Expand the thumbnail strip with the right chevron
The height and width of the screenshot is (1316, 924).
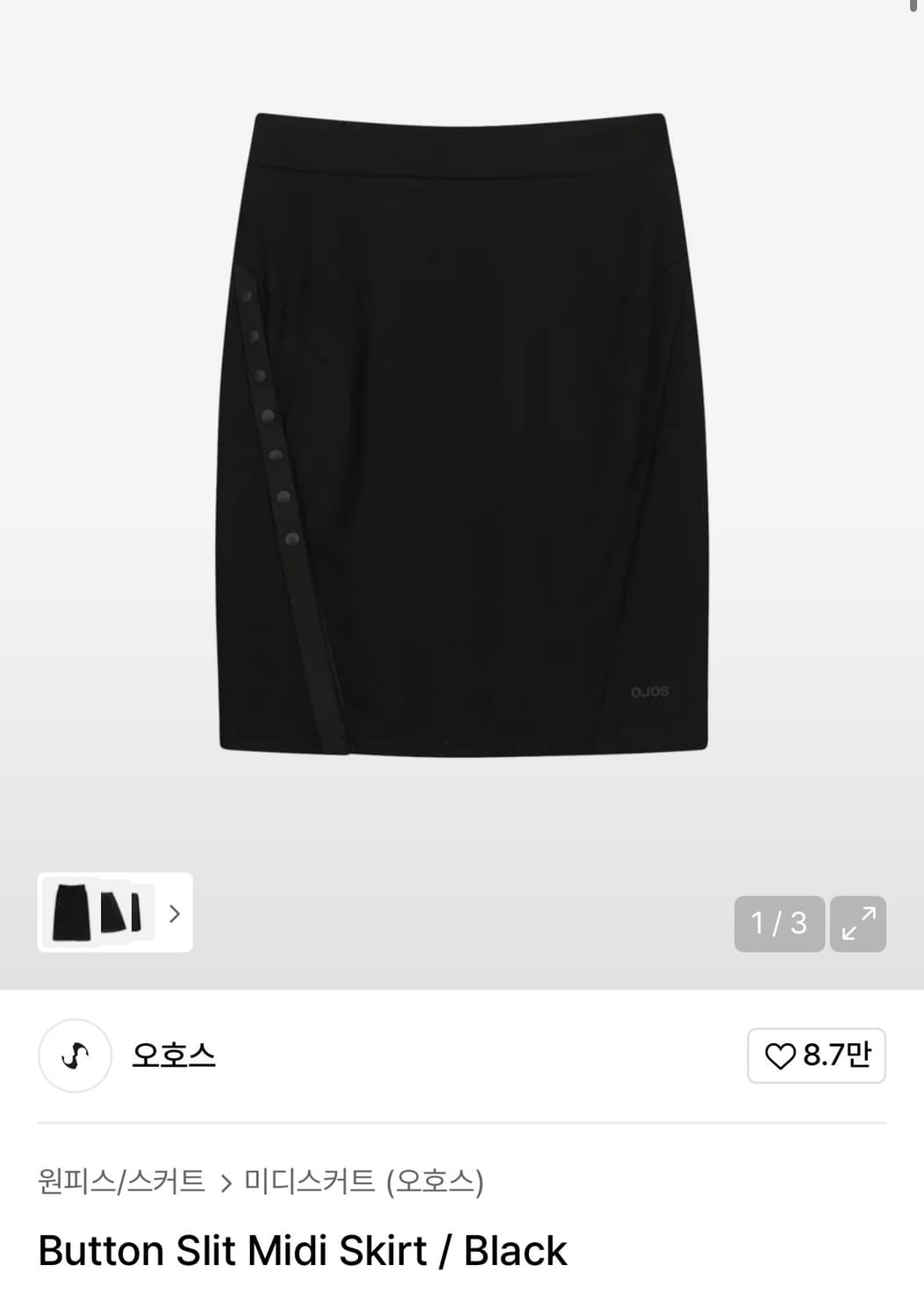click(x=174, y=914)
